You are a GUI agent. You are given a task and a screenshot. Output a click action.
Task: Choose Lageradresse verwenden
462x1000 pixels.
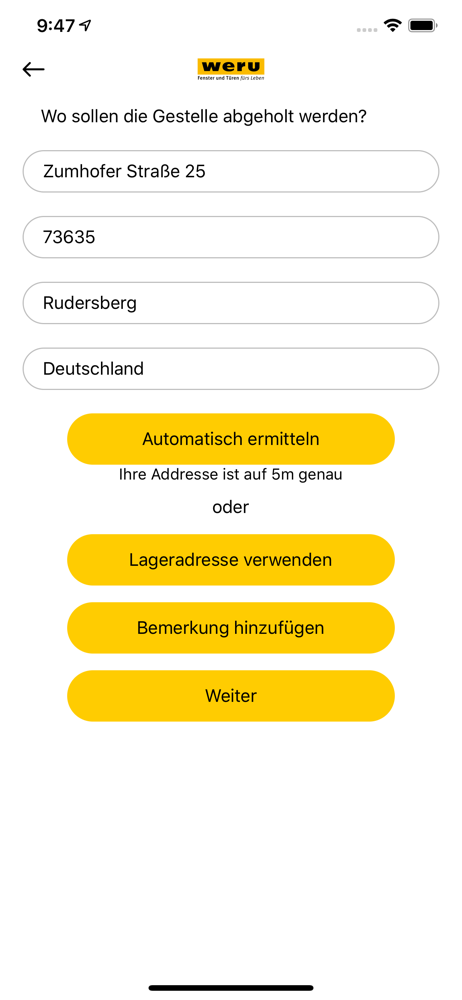pos(231,560)
